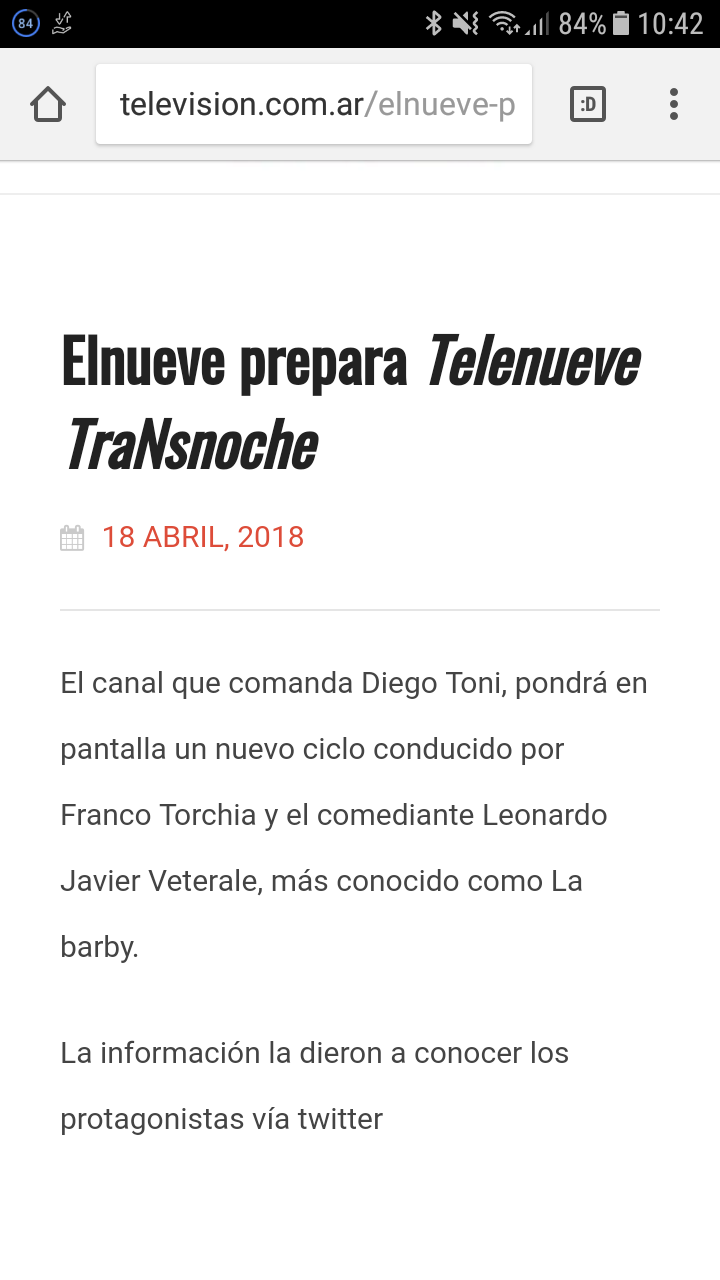Open the 18 ABRIL, 2018 date link
The width and height of the screenshot is (720, 1280).
click(202, 537)
